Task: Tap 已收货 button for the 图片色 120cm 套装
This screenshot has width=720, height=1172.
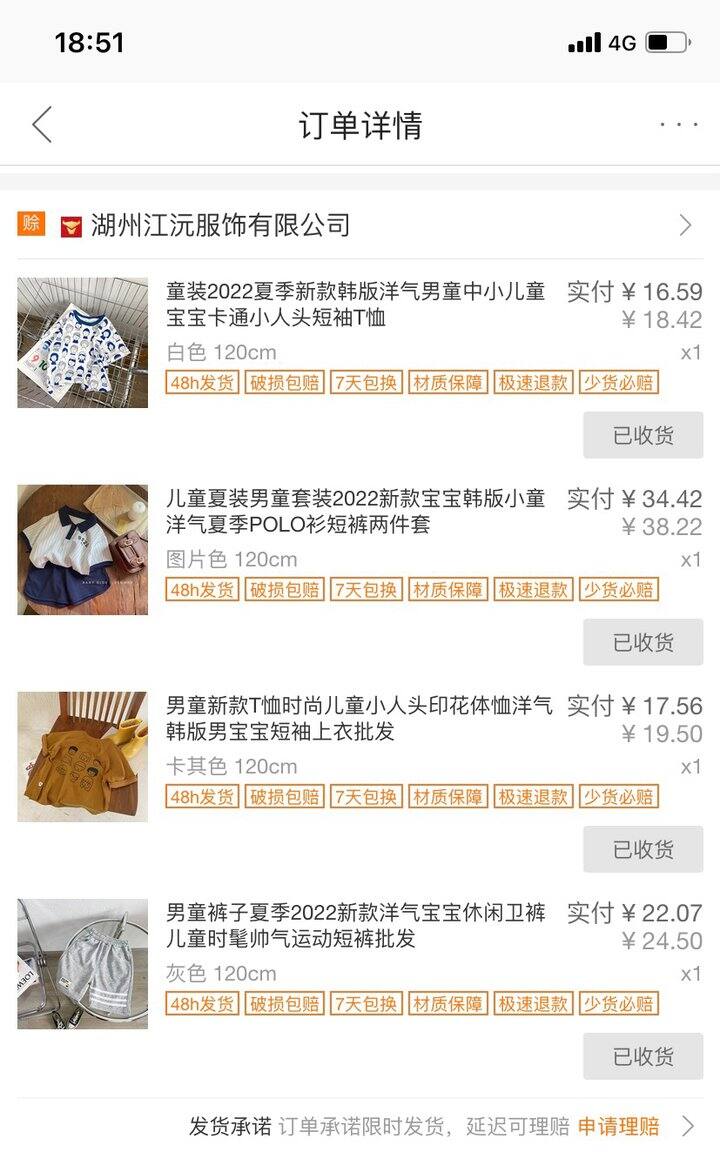Action: tap(643, 642)
